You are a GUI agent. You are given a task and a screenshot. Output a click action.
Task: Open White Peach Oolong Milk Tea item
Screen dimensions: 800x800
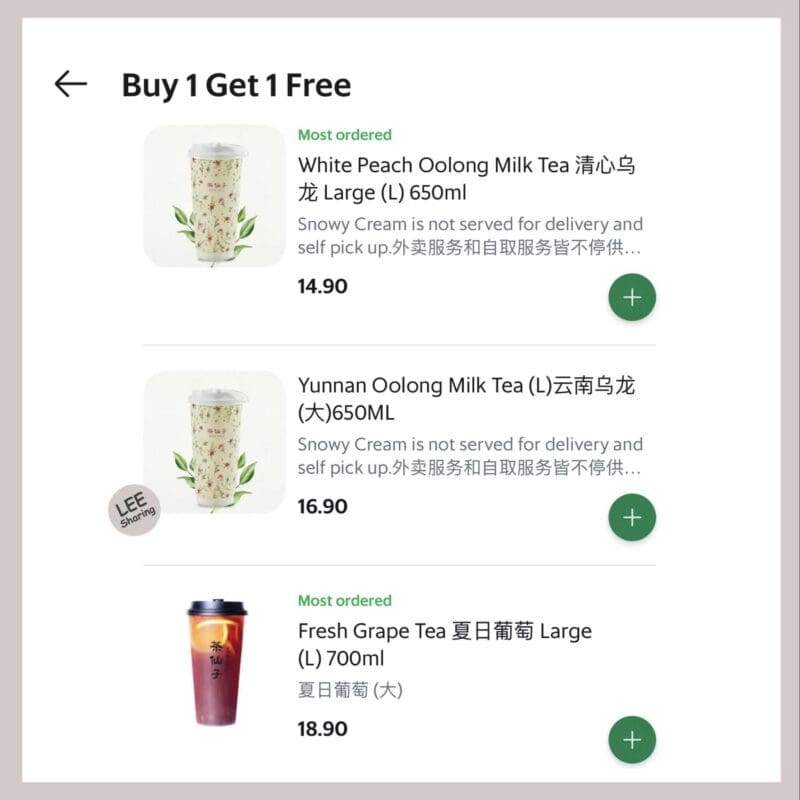pyautogui.click(x=466, y=178)
